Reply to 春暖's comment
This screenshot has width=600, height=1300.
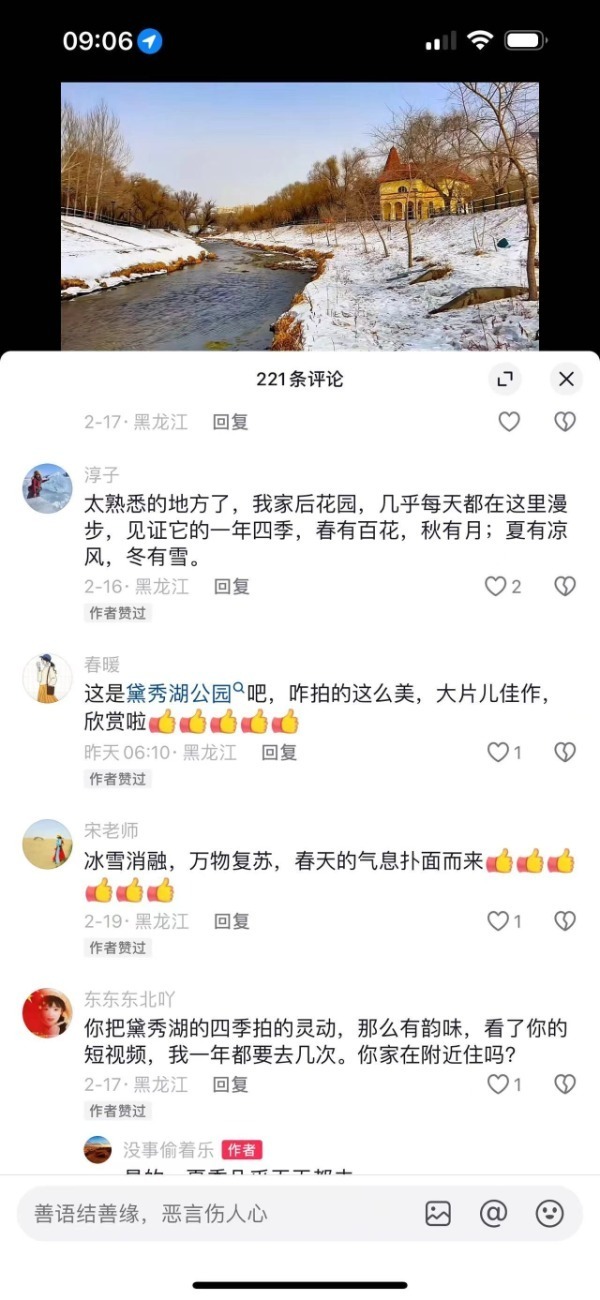pyautogui.click(x=279, y=752)
